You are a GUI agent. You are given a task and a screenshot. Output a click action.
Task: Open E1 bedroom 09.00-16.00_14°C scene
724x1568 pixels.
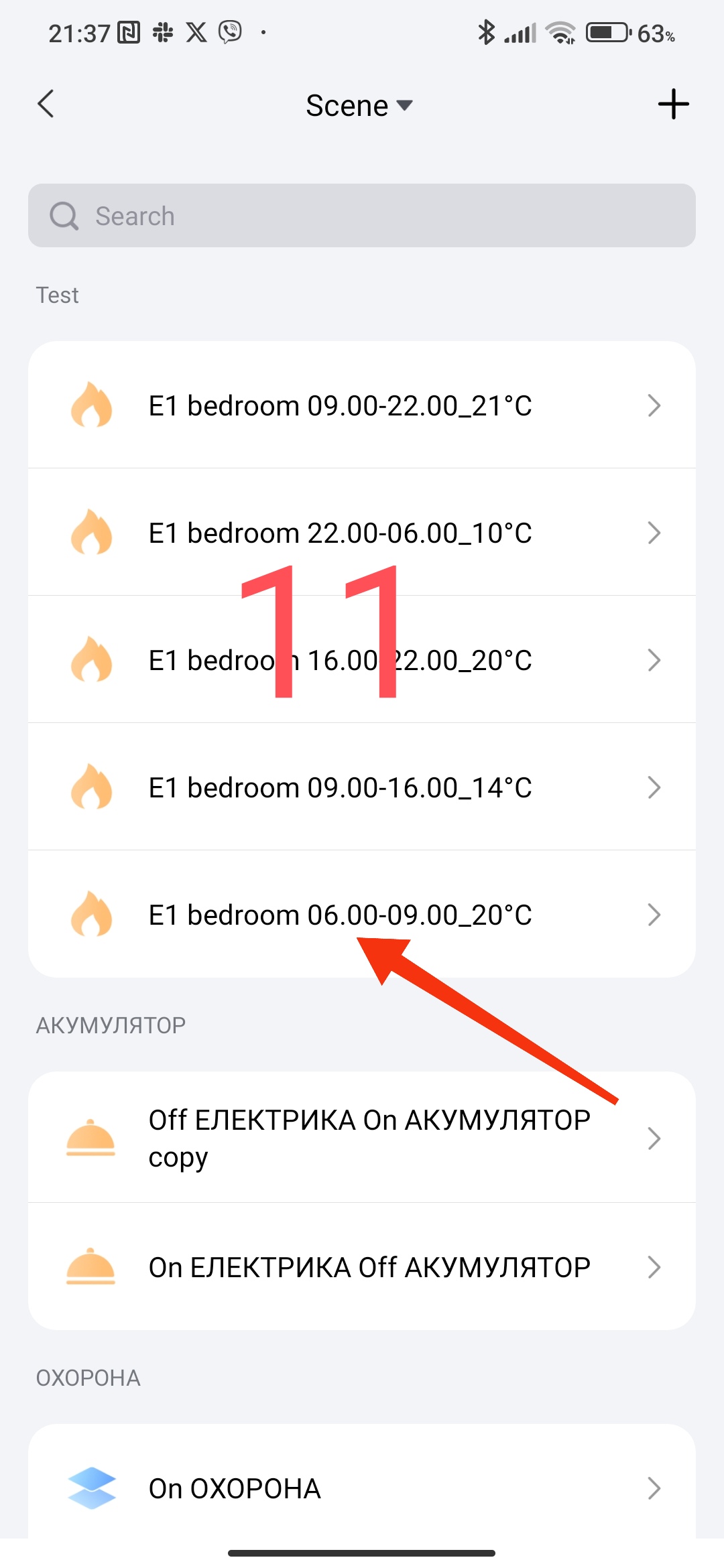(362, 787)
